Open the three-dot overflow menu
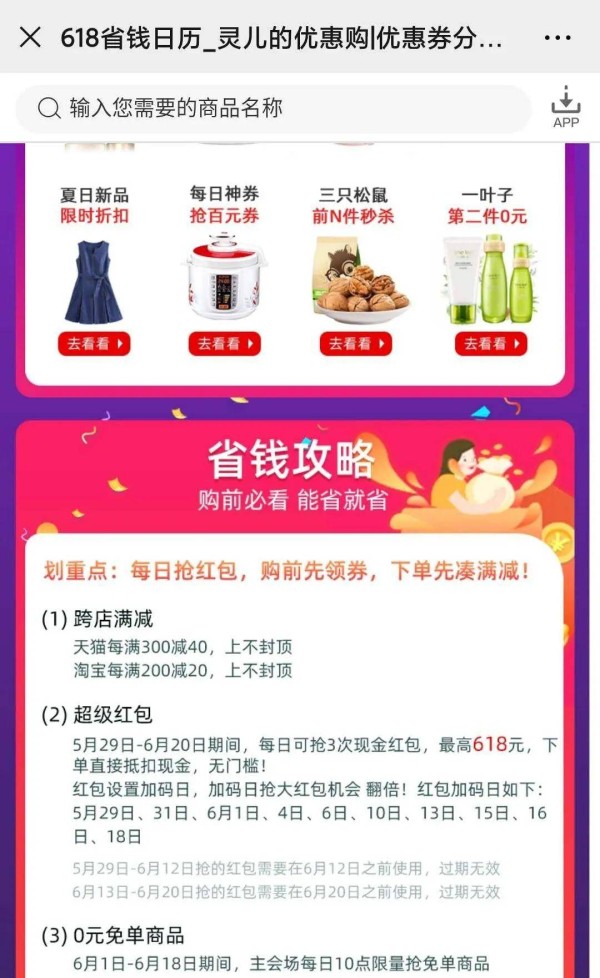 coord(557,38)
